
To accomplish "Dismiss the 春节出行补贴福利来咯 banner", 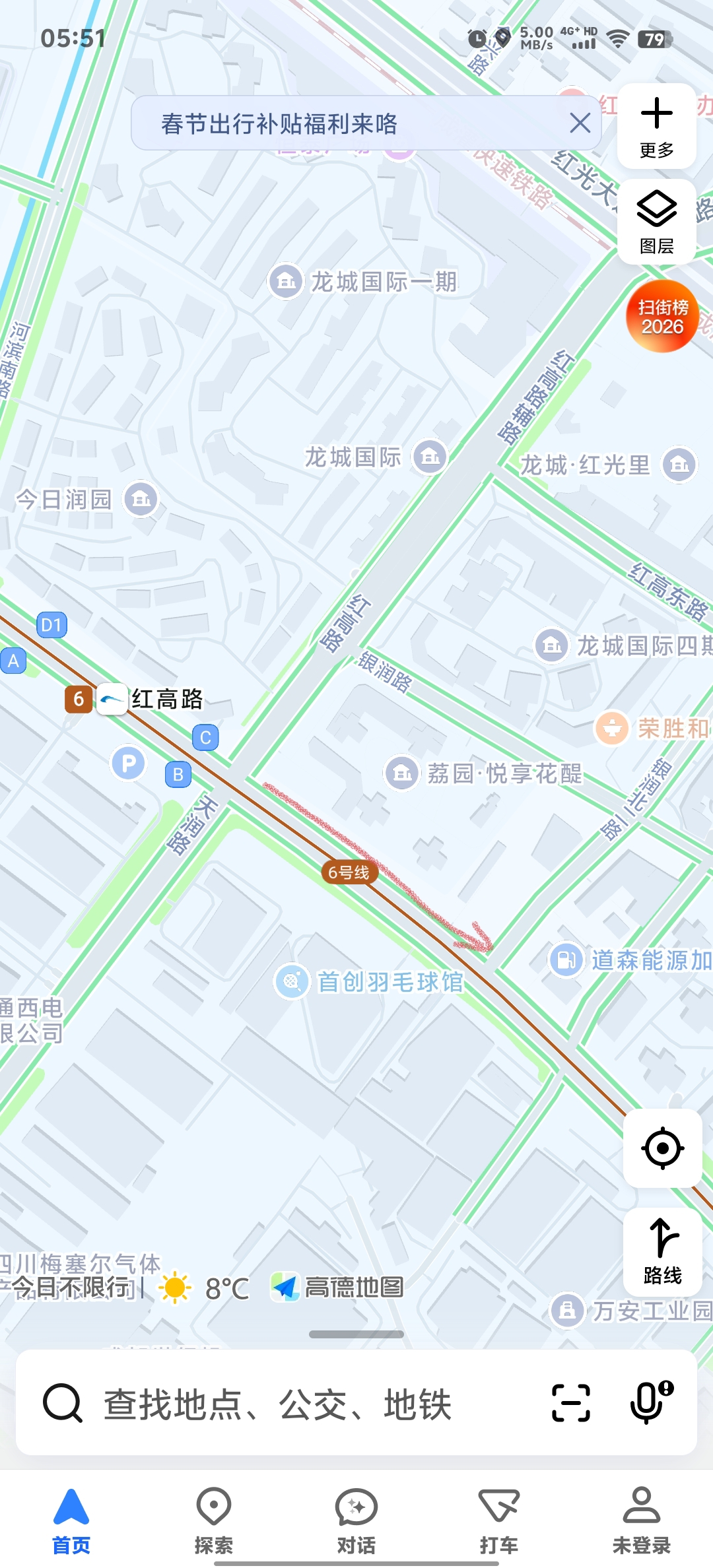I will (580, 123).
